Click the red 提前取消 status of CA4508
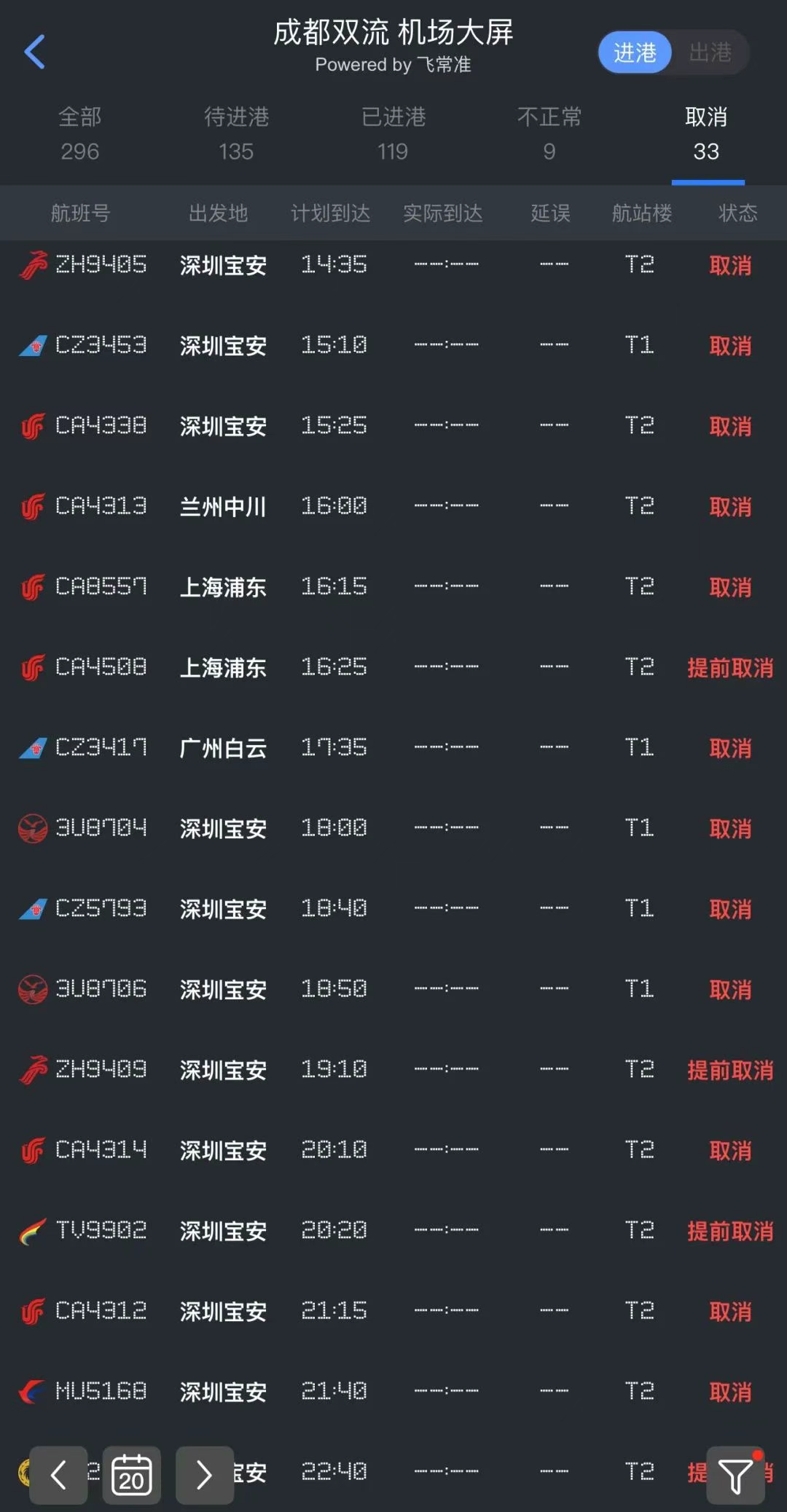Image resolution: width=787 pixels, height=1512 pixels. click(x=729, y=667)
